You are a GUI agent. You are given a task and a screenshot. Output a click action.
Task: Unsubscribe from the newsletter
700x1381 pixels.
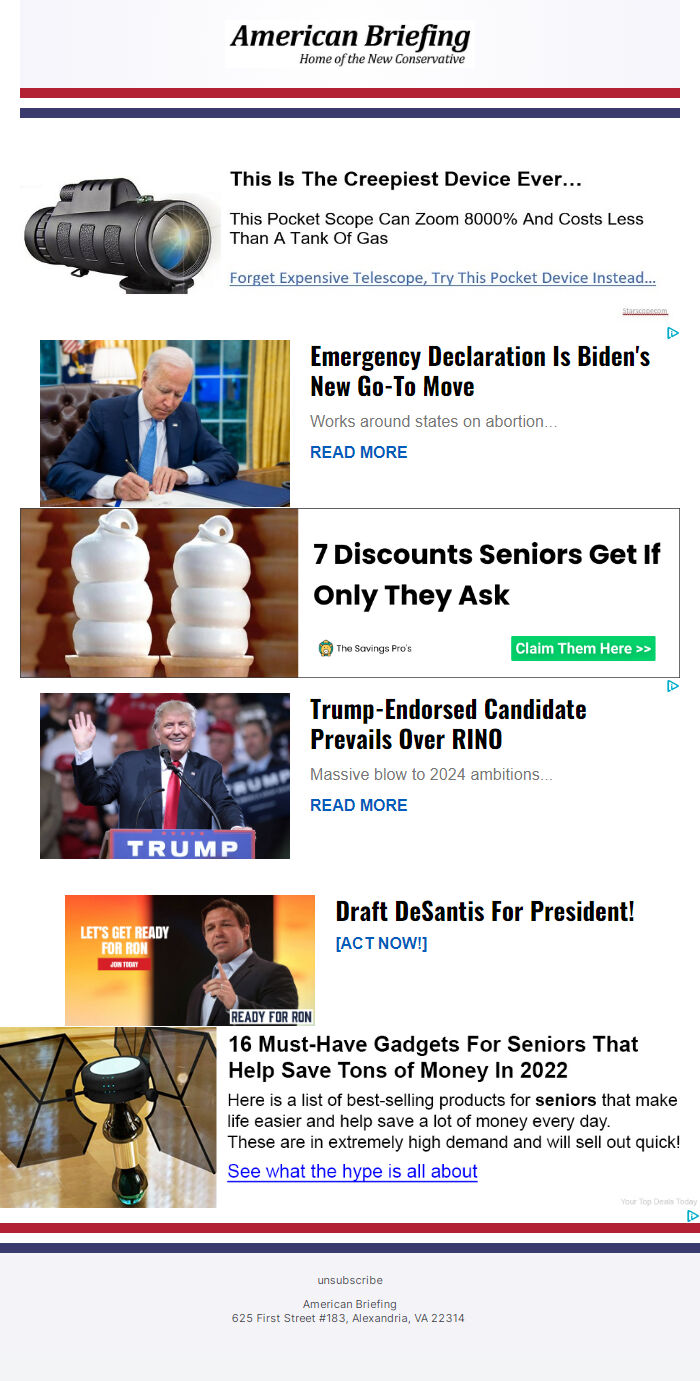[350, 1280]
